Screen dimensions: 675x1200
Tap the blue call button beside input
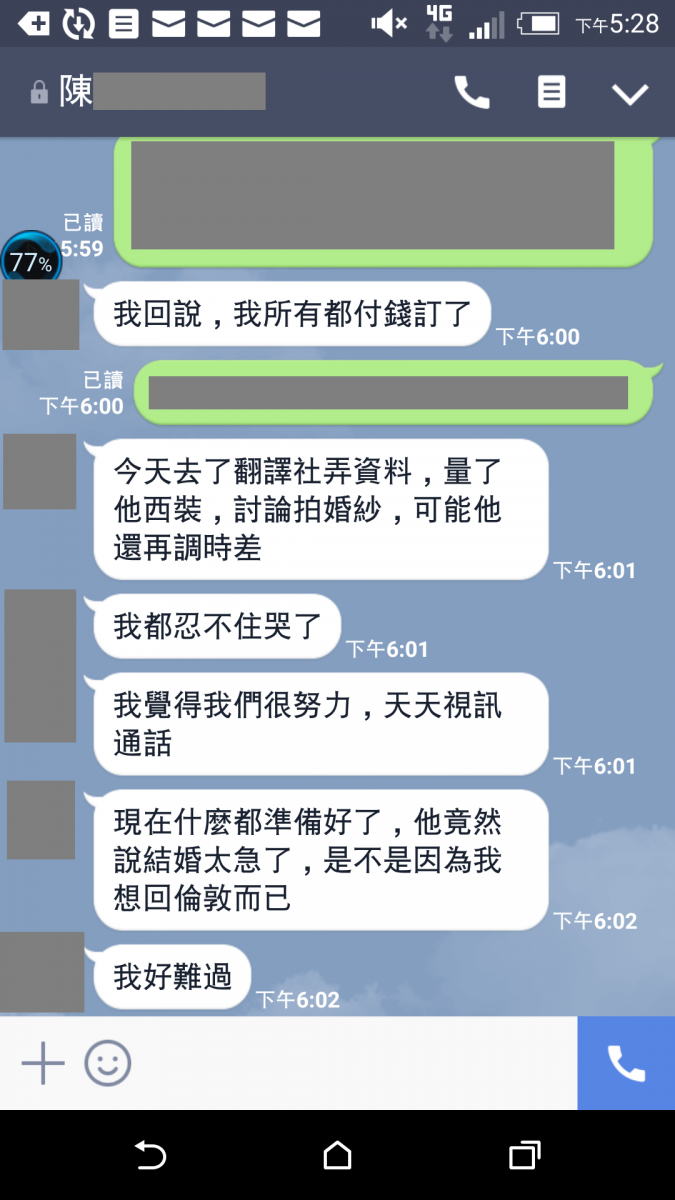point(626,1063)
